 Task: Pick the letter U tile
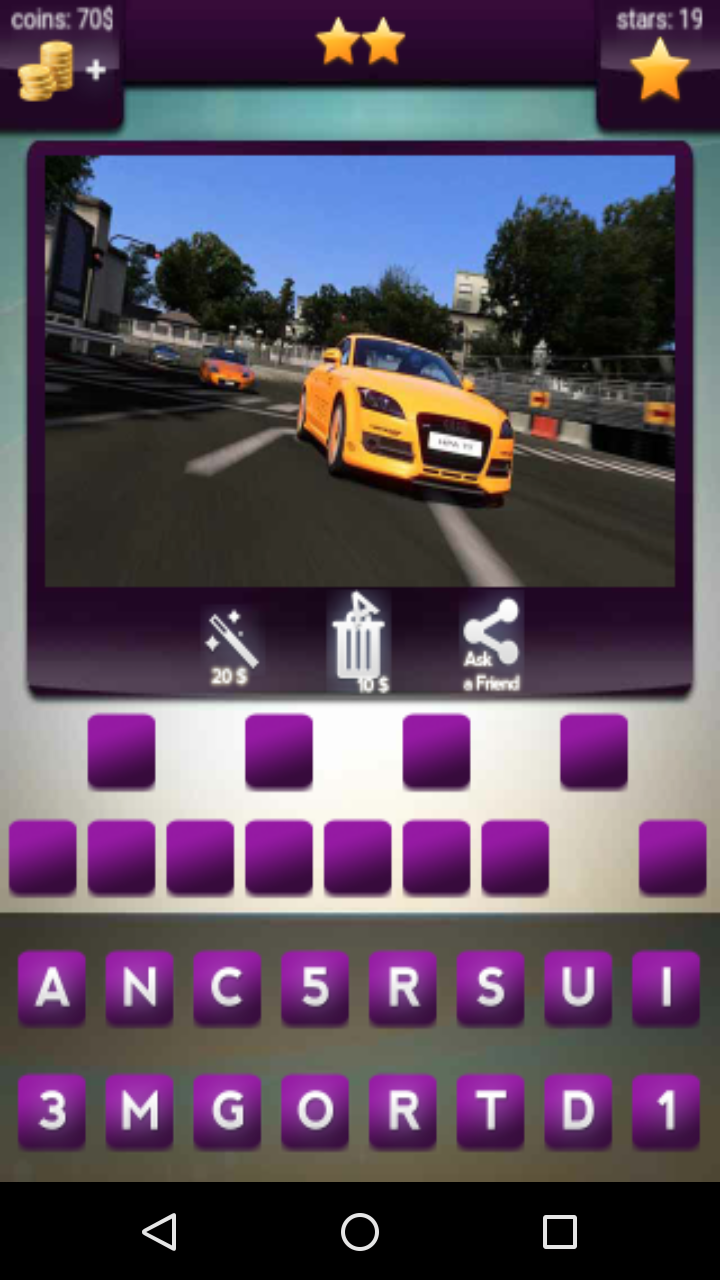578,988
